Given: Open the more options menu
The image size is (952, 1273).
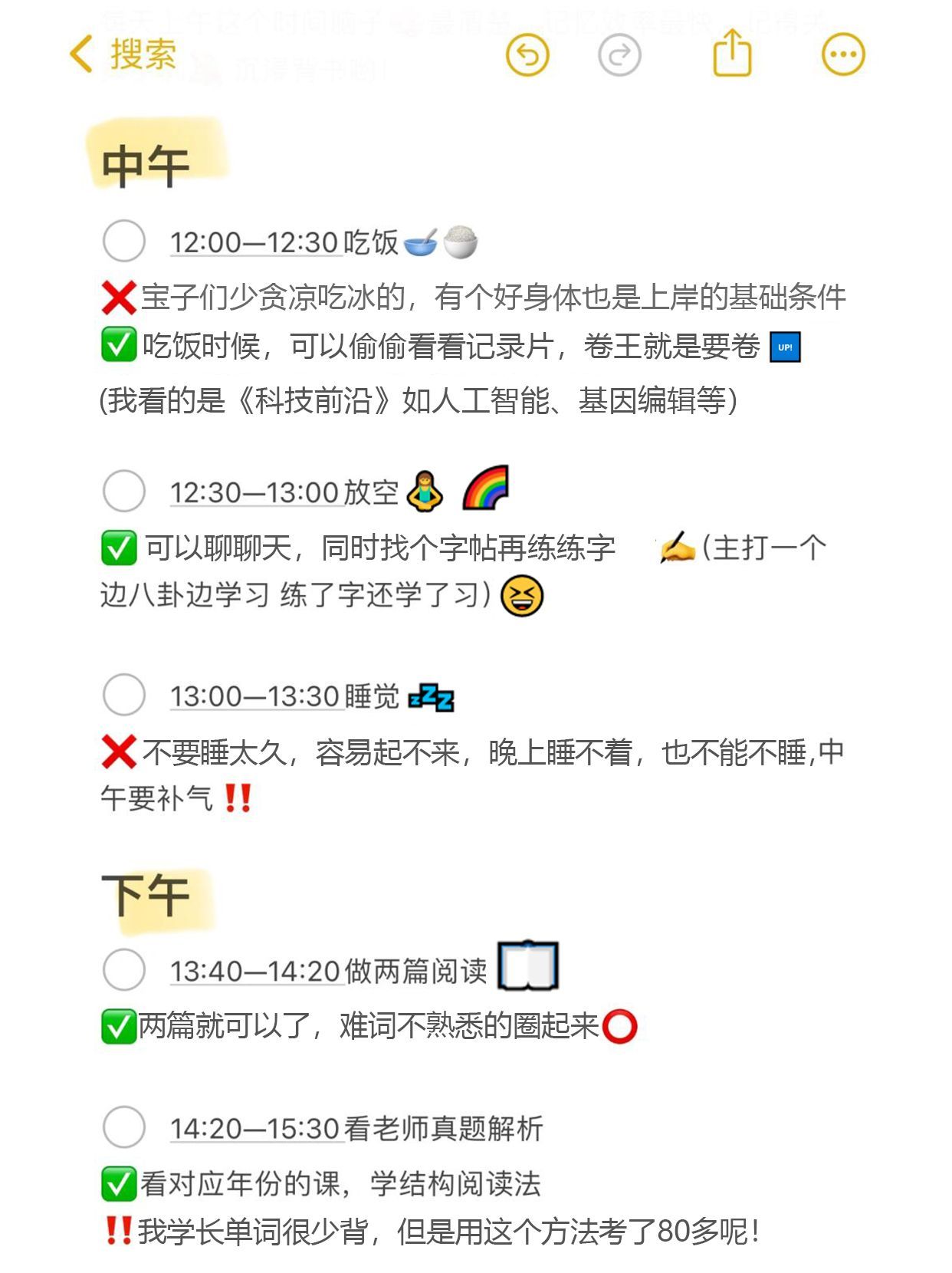Looking at the screenshot, I should pos(843,54).
